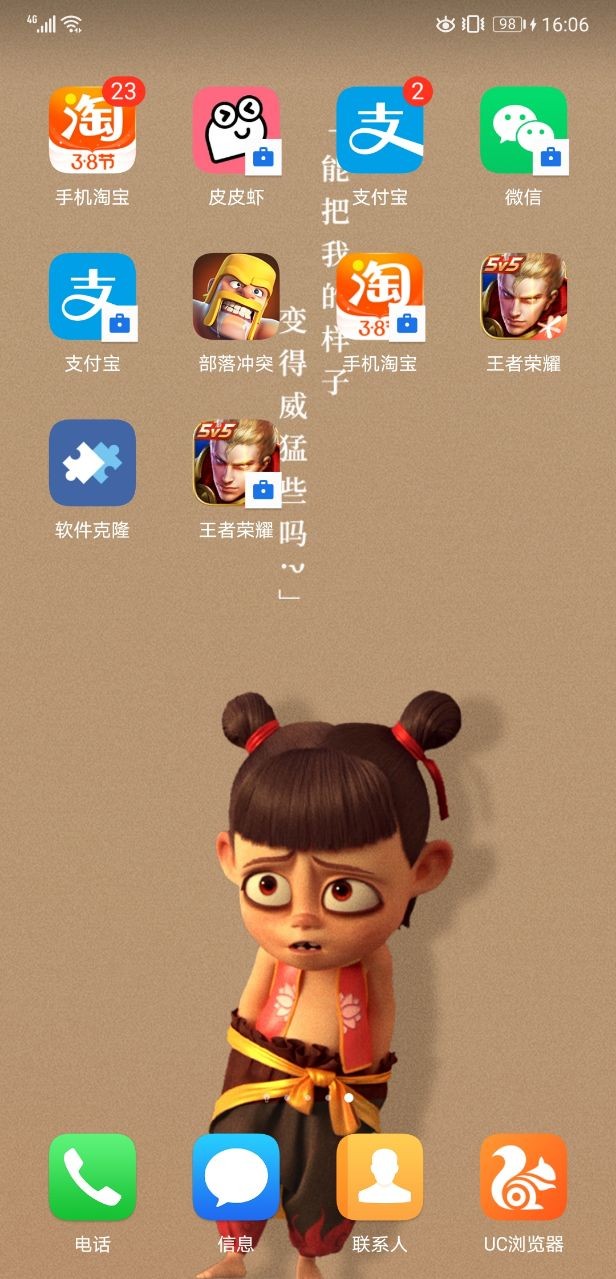This screenshot has height=1279, width=616.
Task: Open 支付宝 showing 2 notifications
Action: pyautogui.click(x=379, y=130)
